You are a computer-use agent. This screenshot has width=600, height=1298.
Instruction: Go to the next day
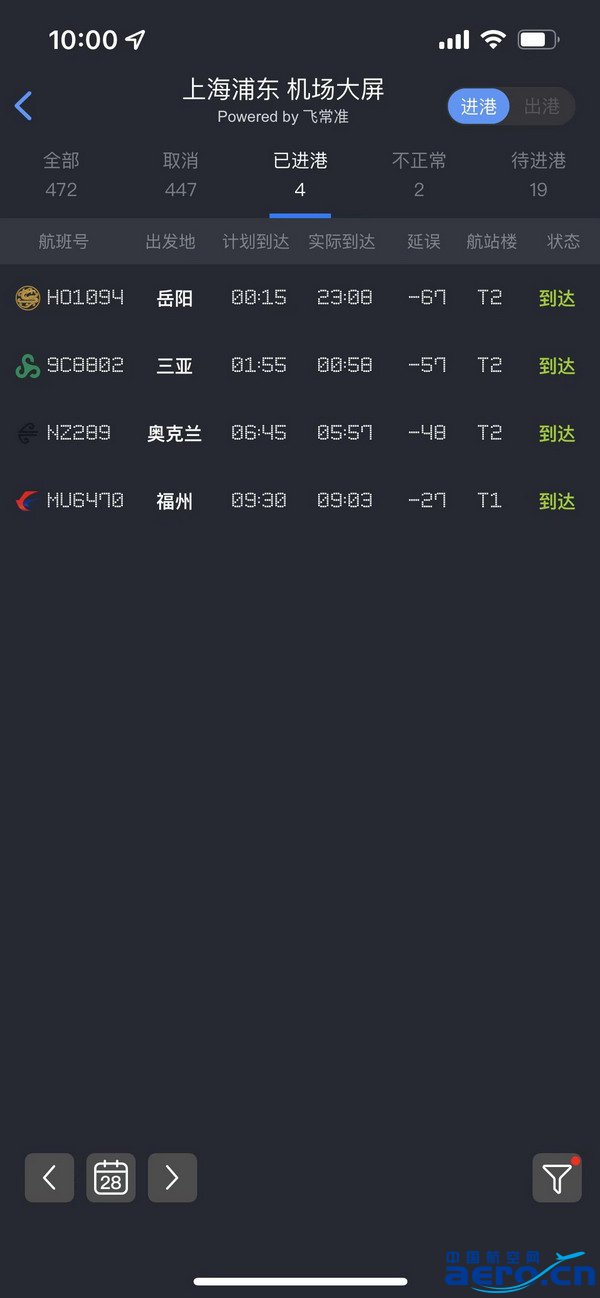coord(172,1178)
